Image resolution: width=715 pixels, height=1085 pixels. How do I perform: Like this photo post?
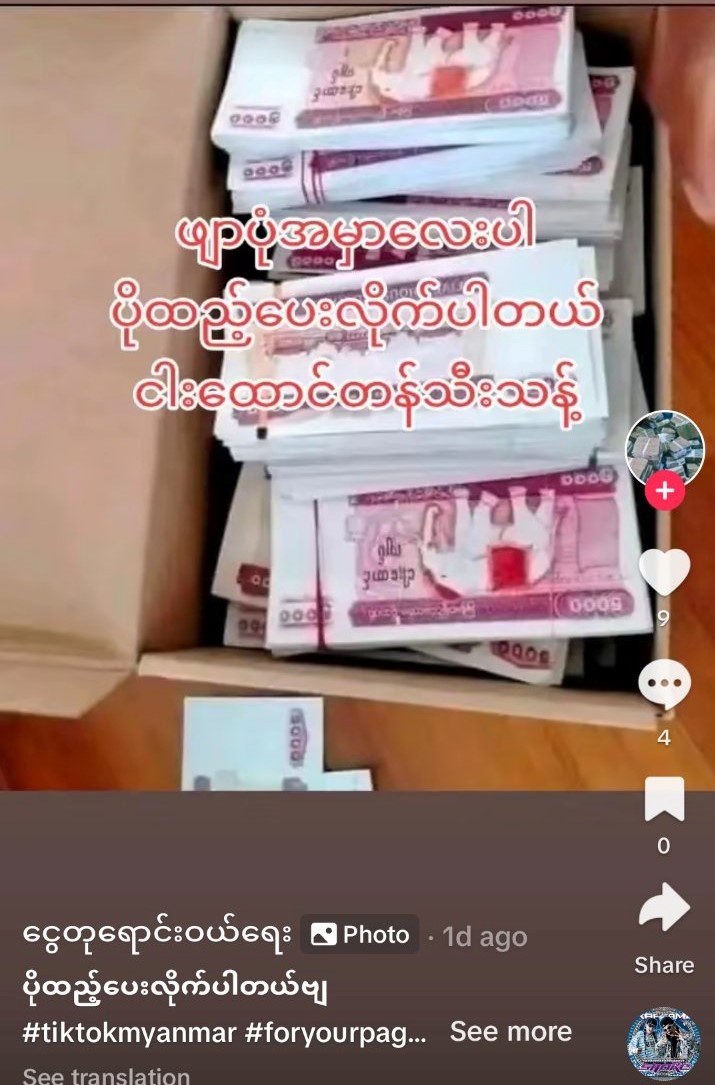click(664, 572)
